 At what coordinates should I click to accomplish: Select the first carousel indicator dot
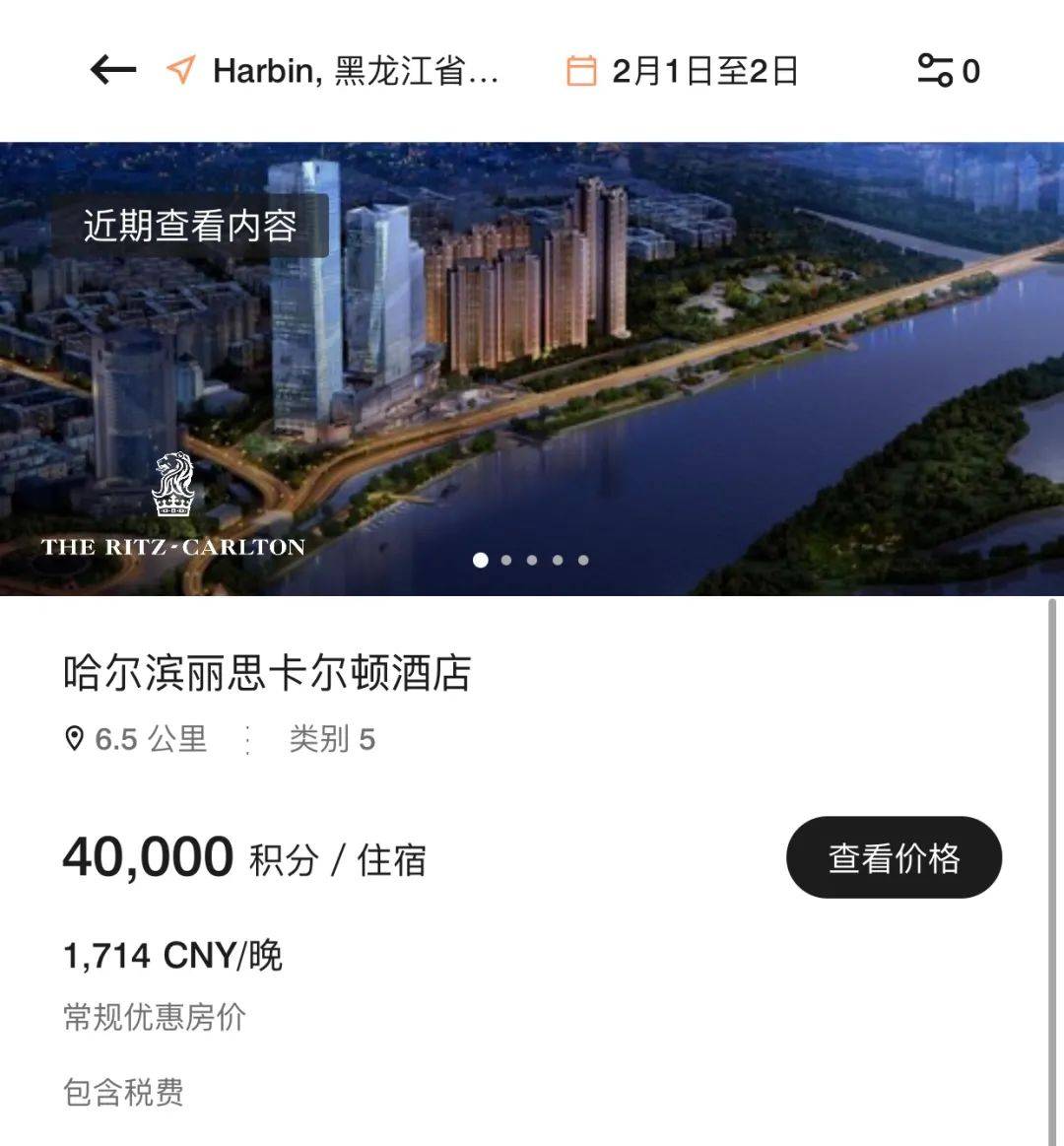[x=482, y=560]
